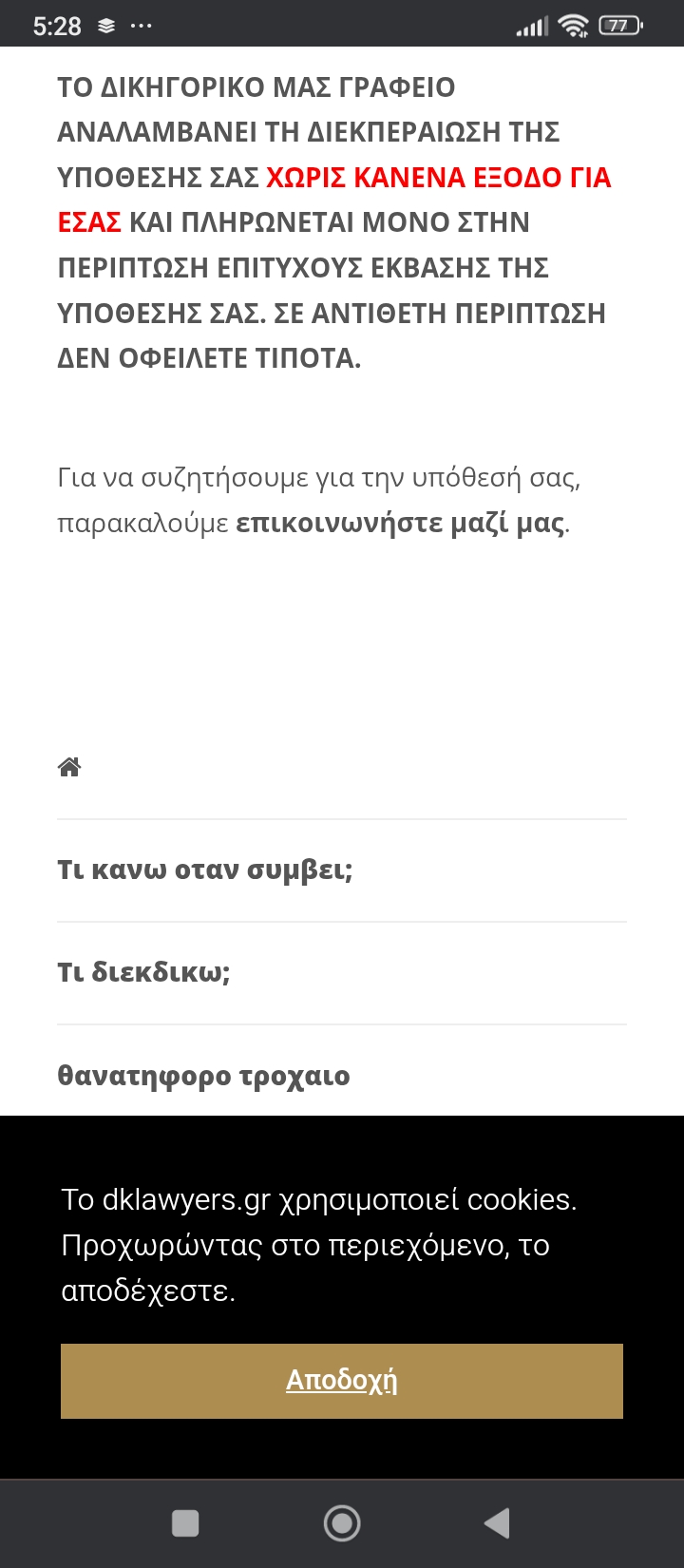Open the 'Τι διεκδικω;' menu item
Image resolution: width=684 pixels, height=1568 pixels.
(x=144, y=972)
